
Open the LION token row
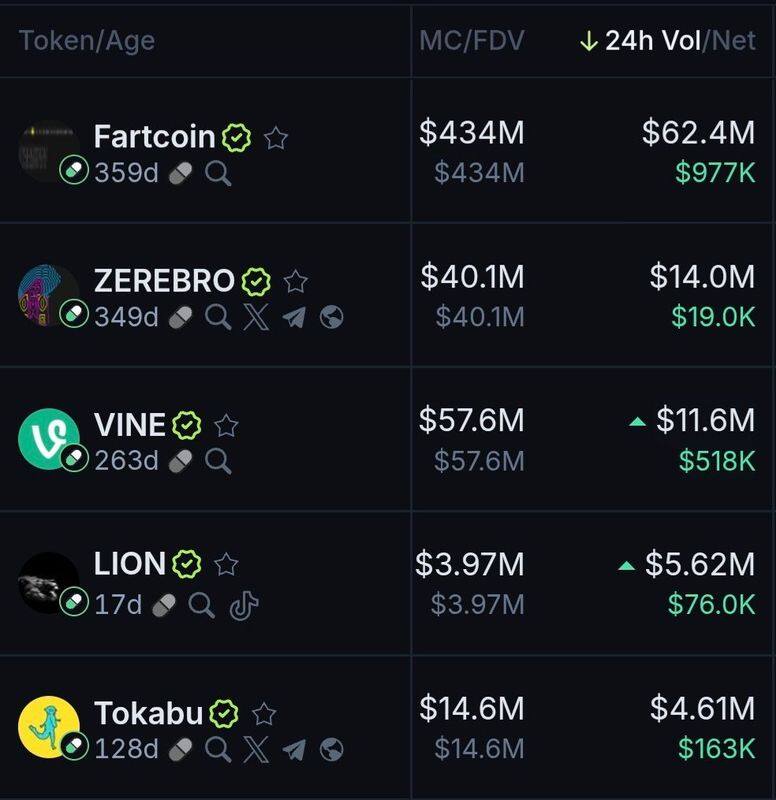tap(130, 564)
